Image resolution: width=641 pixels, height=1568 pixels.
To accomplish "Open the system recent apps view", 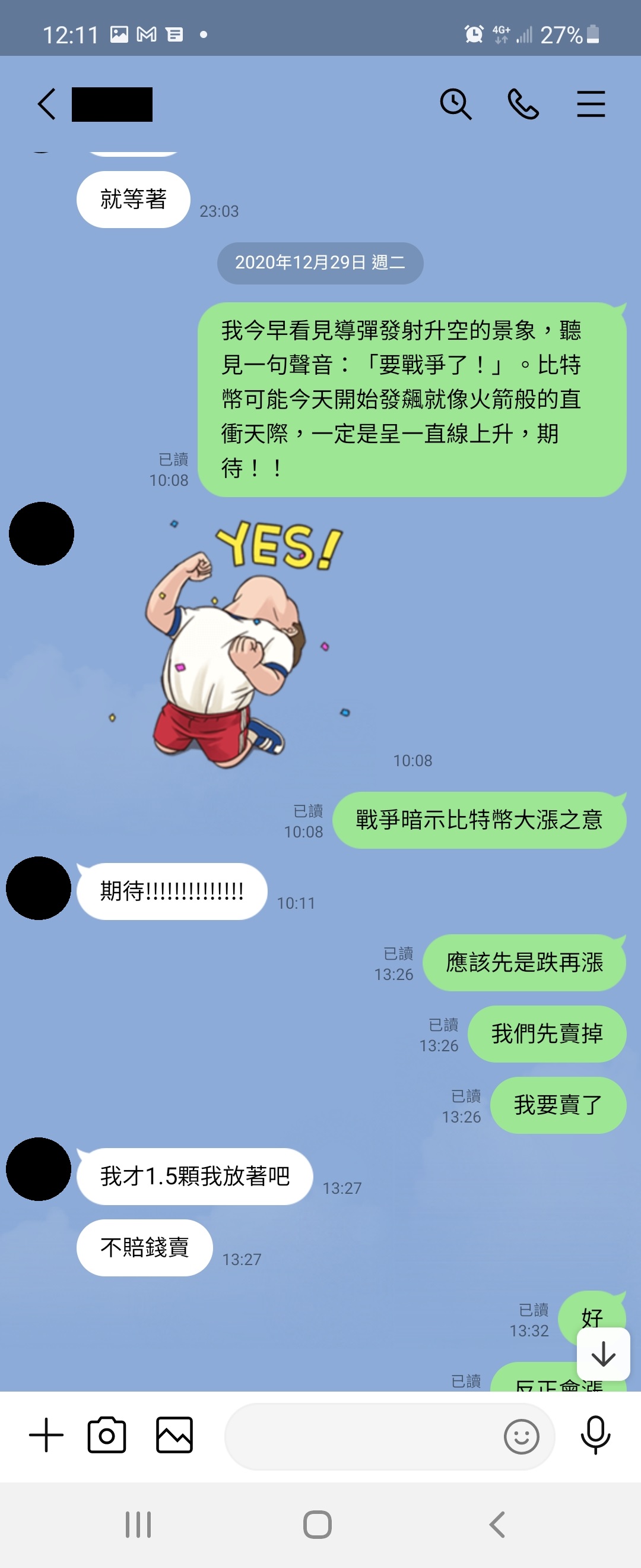I will point(138,1525).
